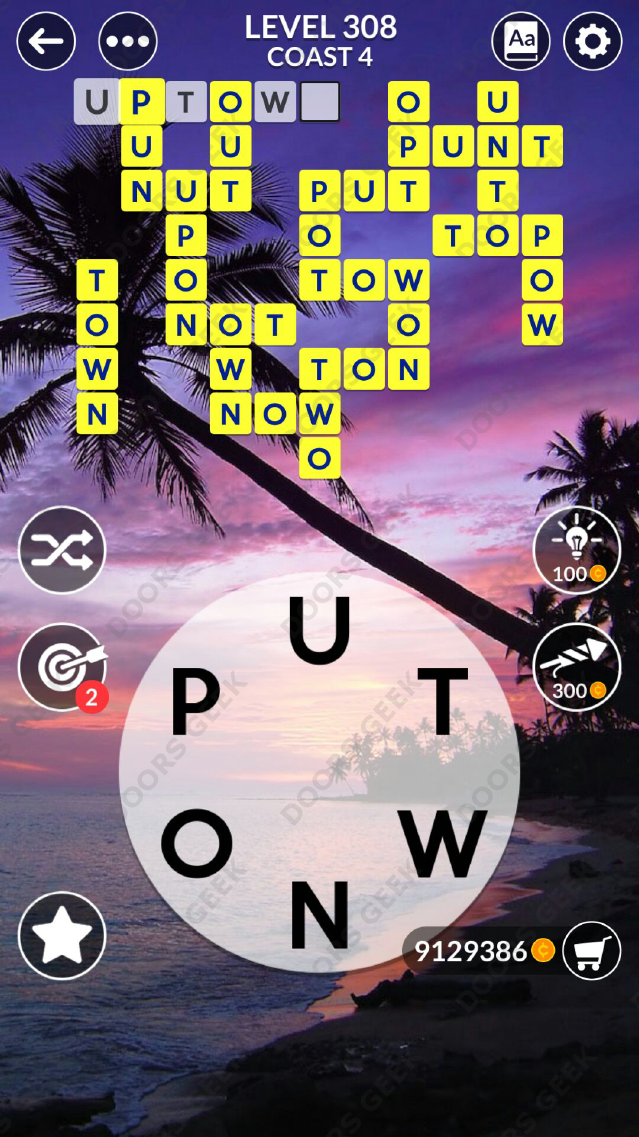Open the dictionary book icon

pyautogui.click(x=521, y=41)
